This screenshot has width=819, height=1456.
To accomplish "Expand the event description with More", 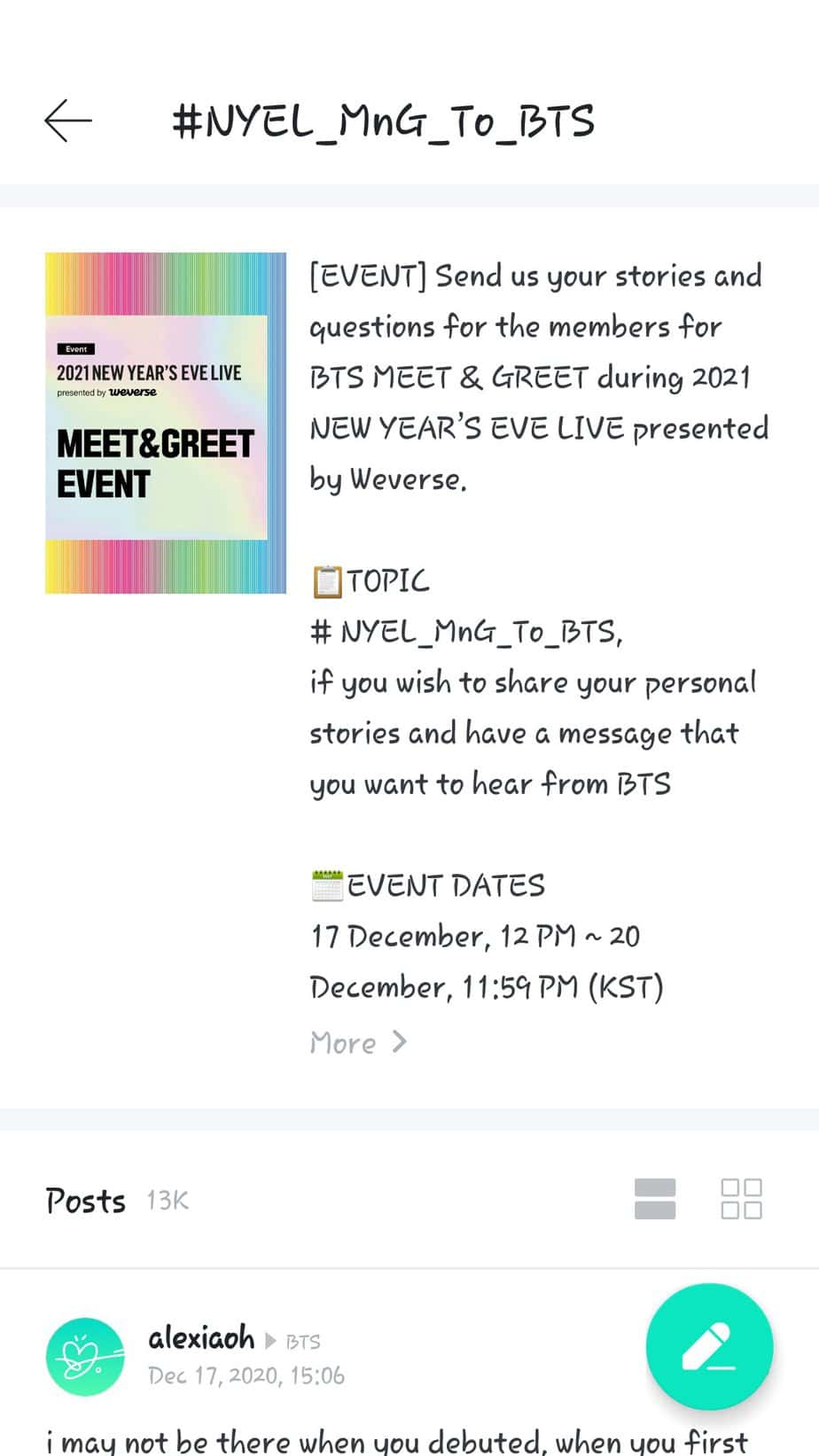I will [x=358, y=1043].
